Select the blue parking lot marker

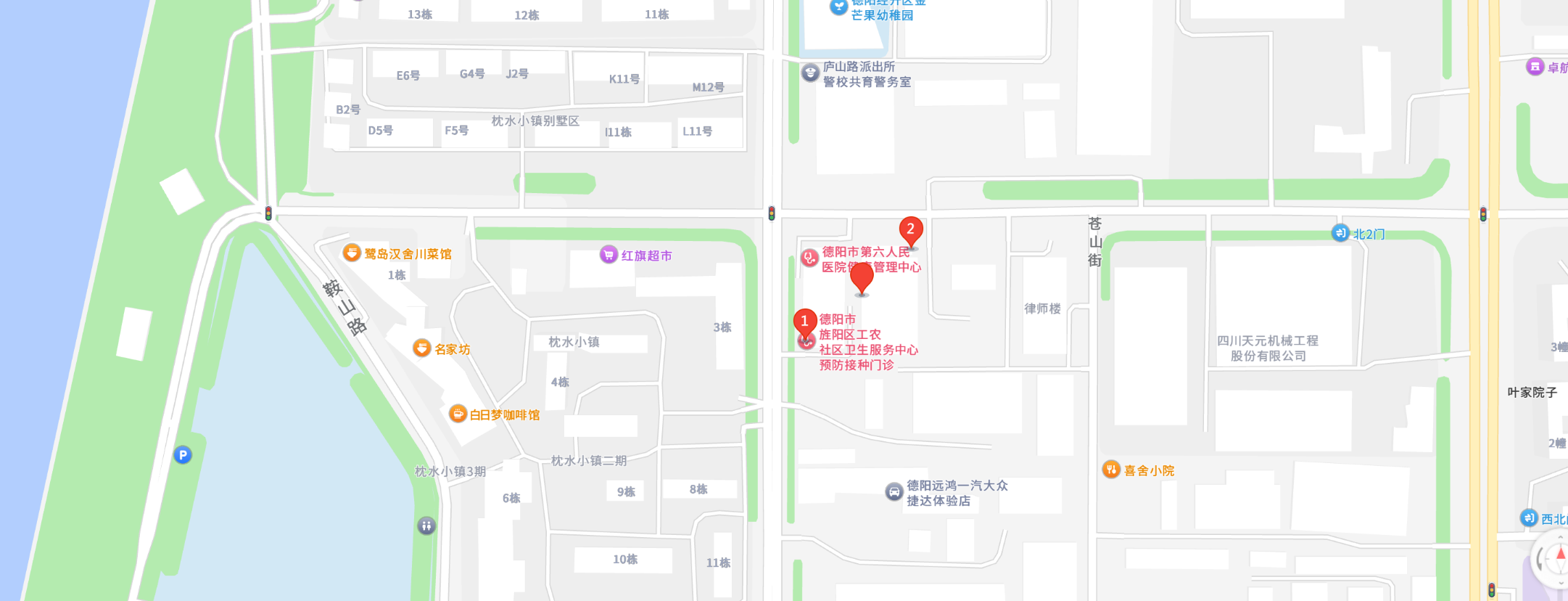point(183,455)
